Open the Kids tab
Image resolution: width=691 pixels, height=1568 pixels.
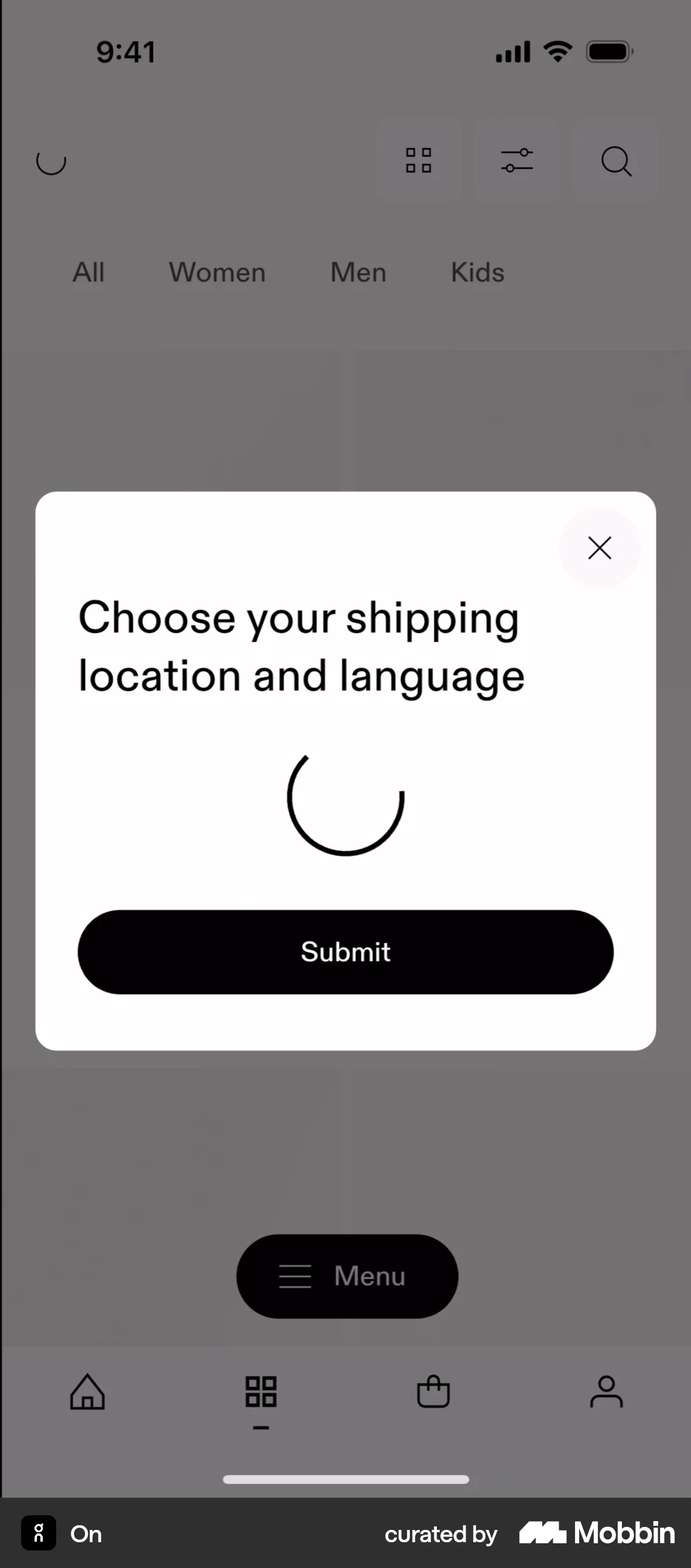pos(477,272)
